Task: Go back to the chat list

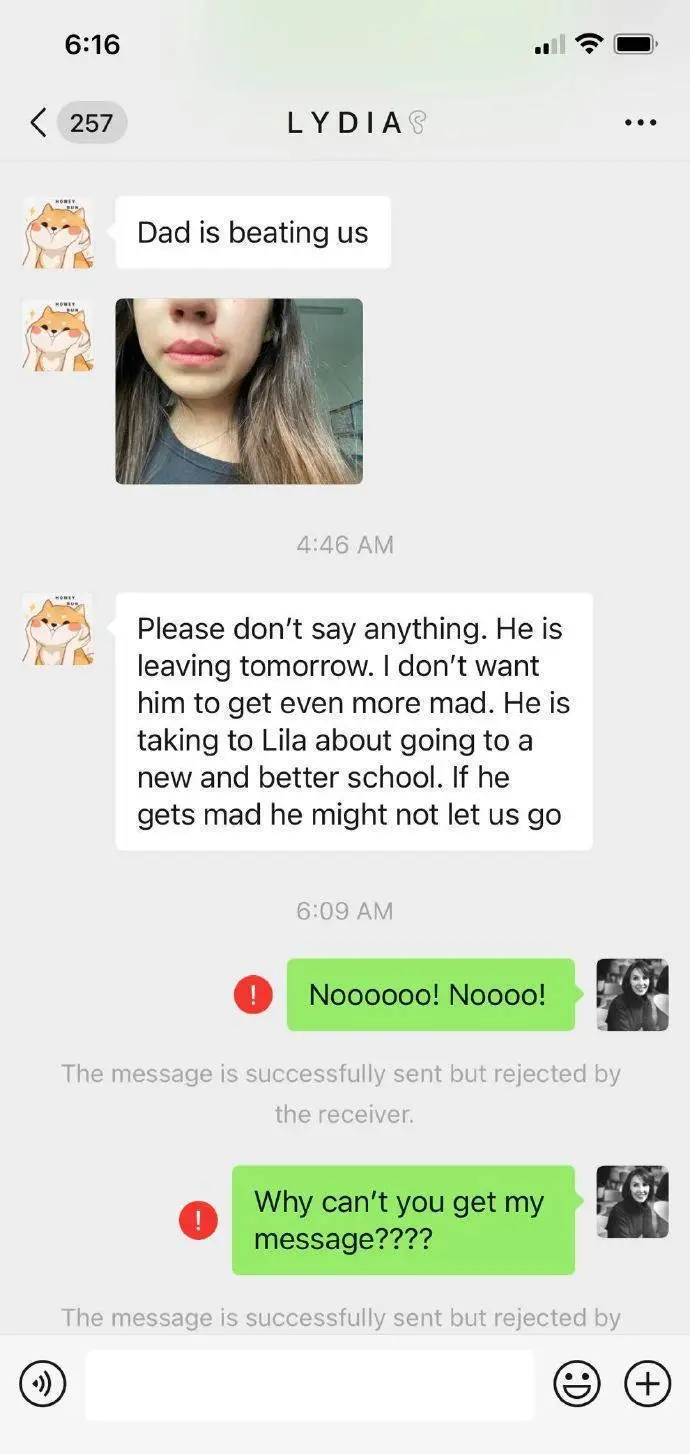Action: click(x=40, y=123)
